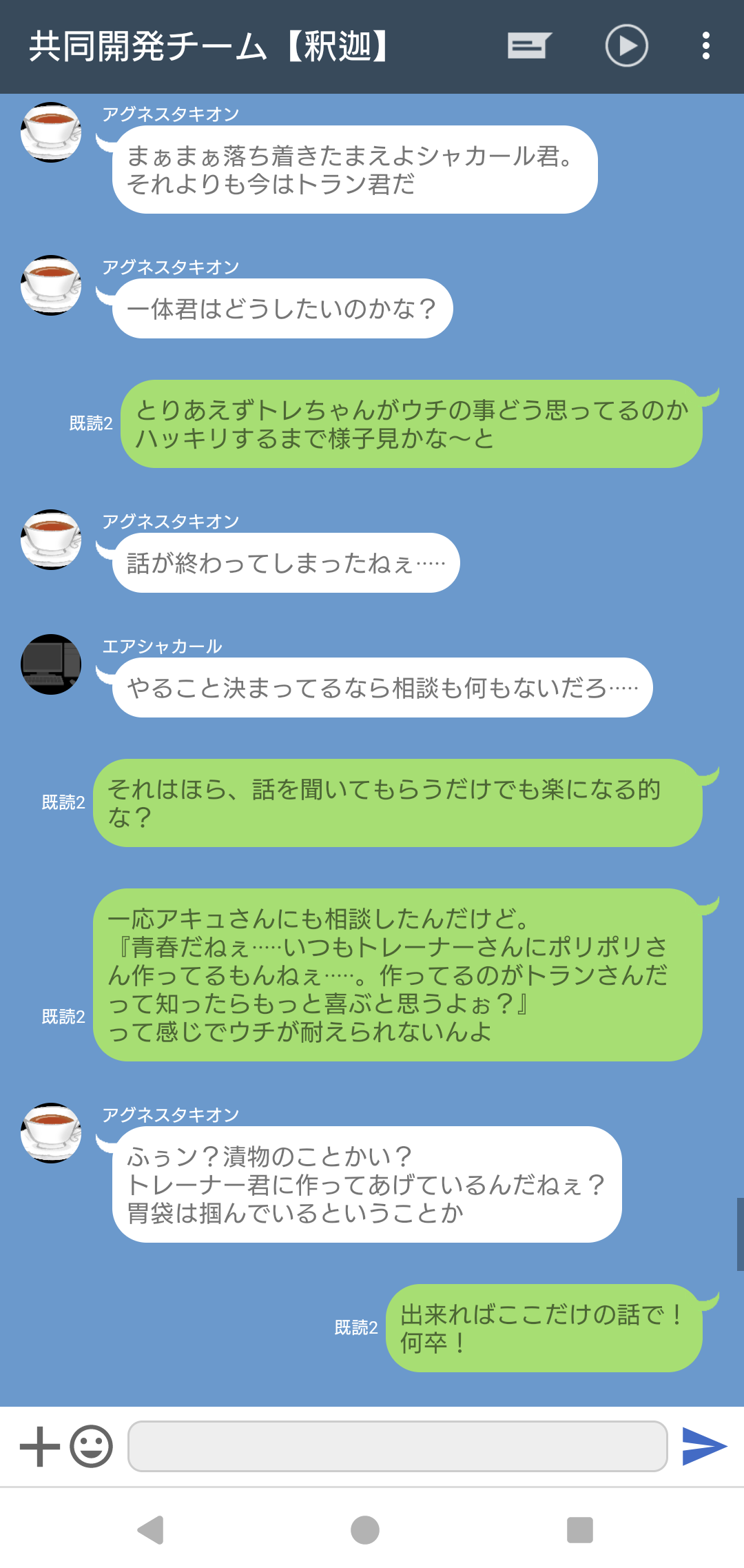Screen dimensions: 744x1568
Task: Open the caption icon in the header
Action: coord(529,46)
